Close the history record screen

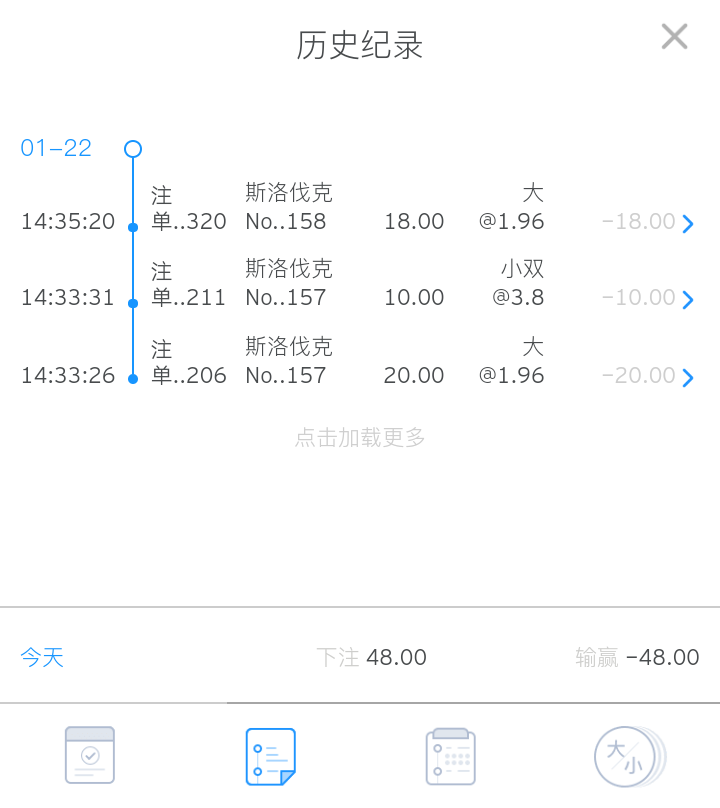tap(674, 37)
